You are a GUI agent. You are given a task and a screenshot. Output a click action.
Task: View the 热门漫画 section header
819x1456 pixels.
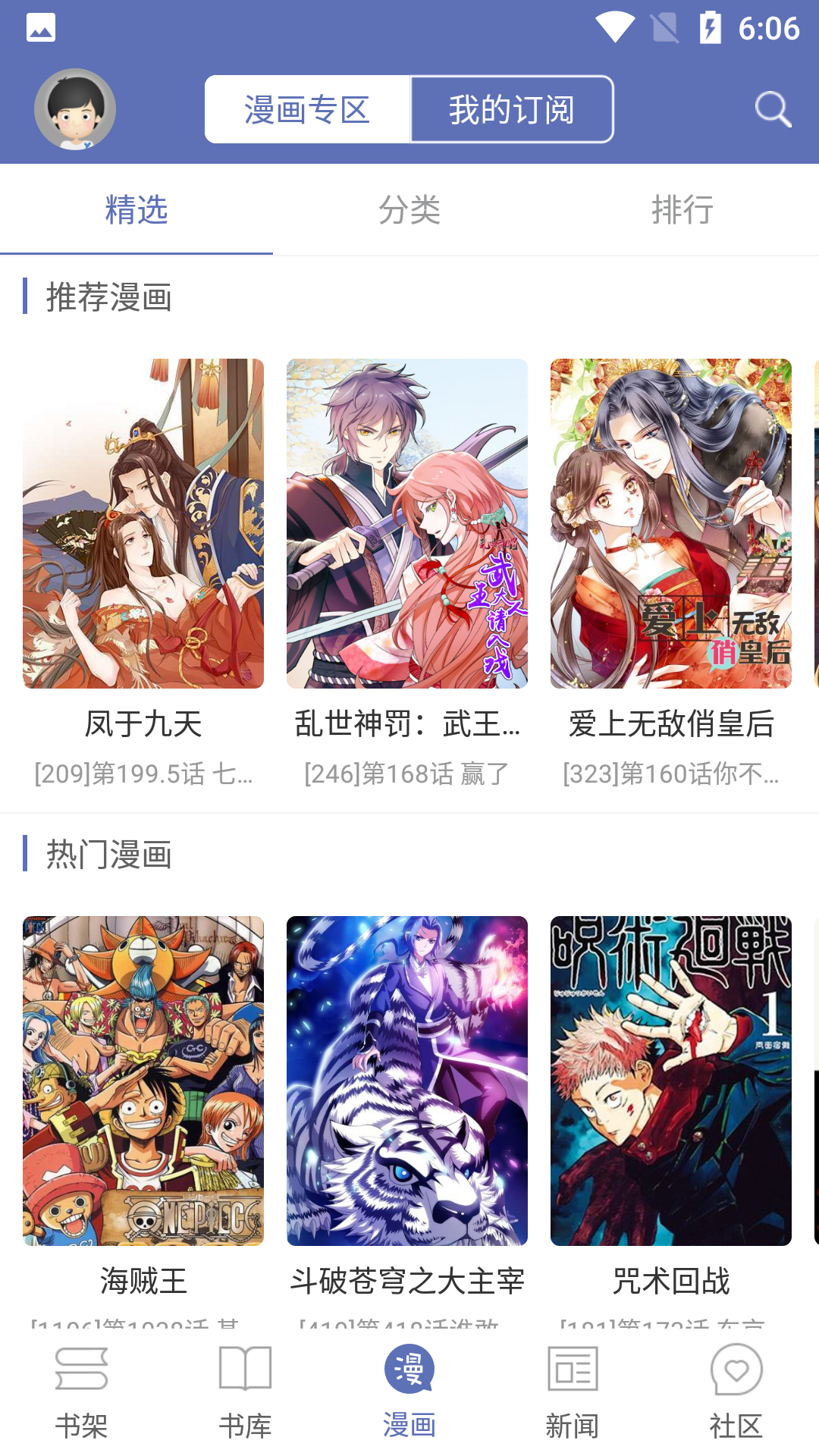click(108, 857)
